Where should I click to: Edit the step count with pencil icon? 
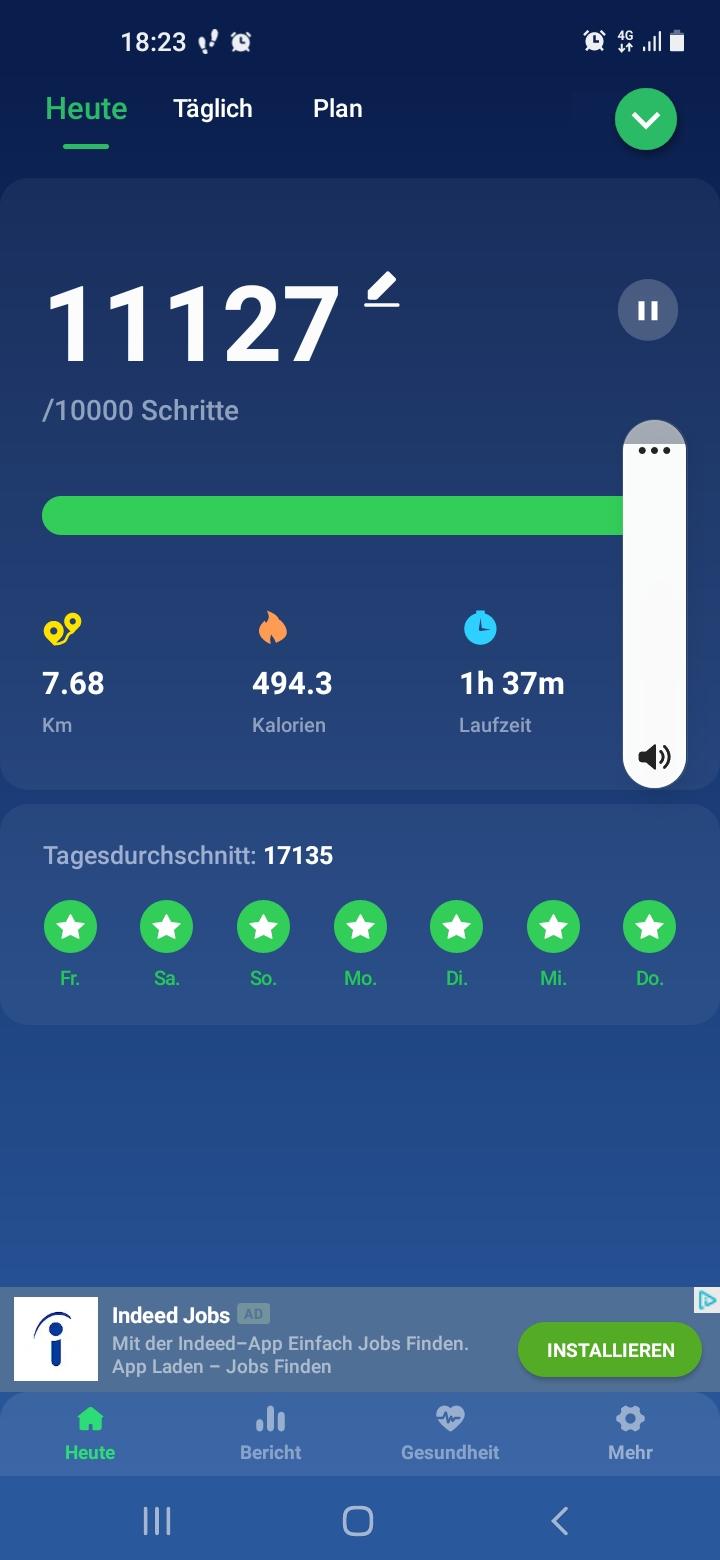381,291
